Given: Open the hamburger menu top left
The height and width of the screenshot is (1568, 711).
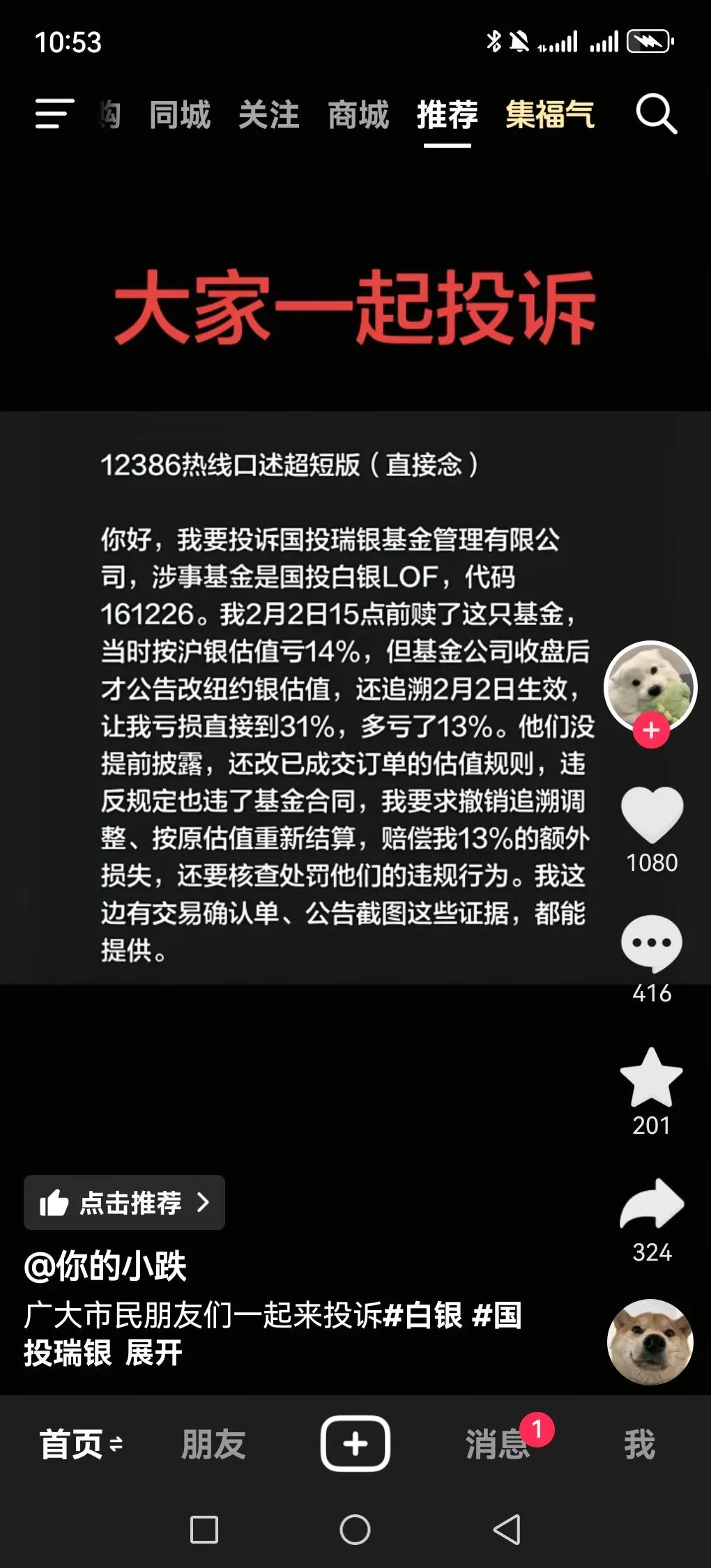Looking at the screenshot, I should tap(52, 115).
